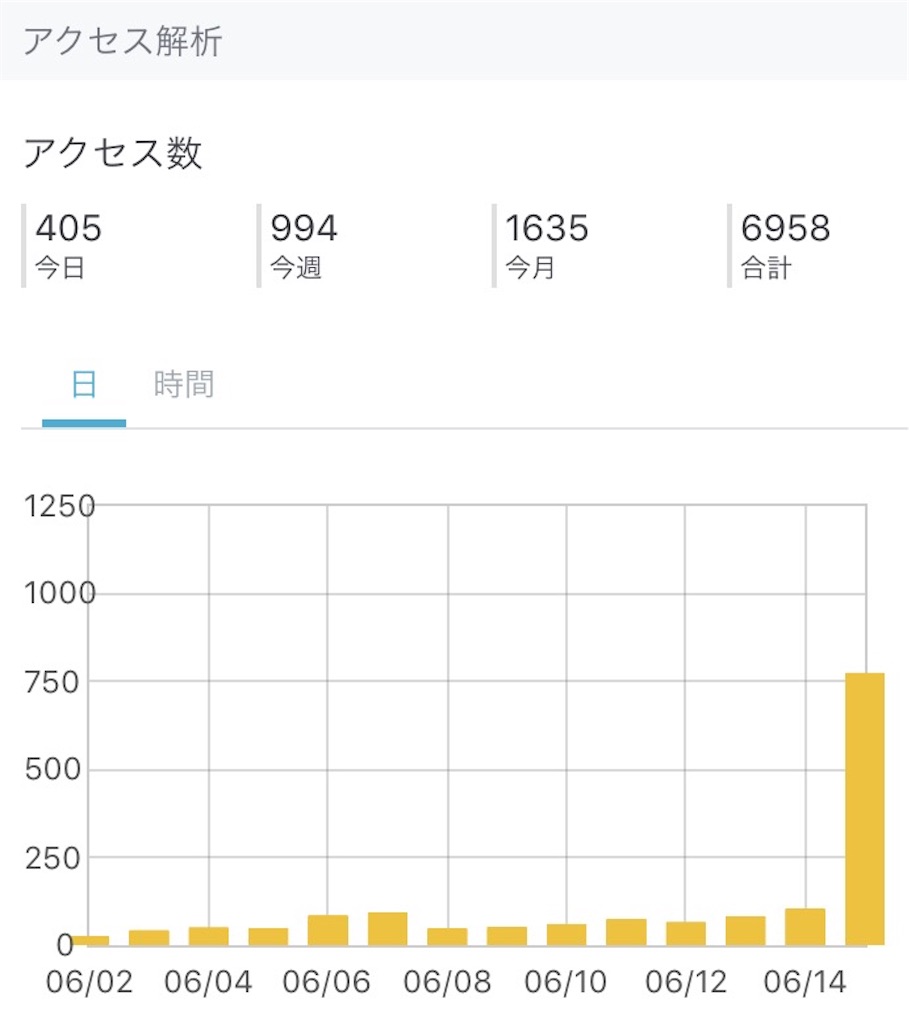Click the 今月 access count 1635
This screenshot has width=909, height=1024.
click(x=546, y=228)
